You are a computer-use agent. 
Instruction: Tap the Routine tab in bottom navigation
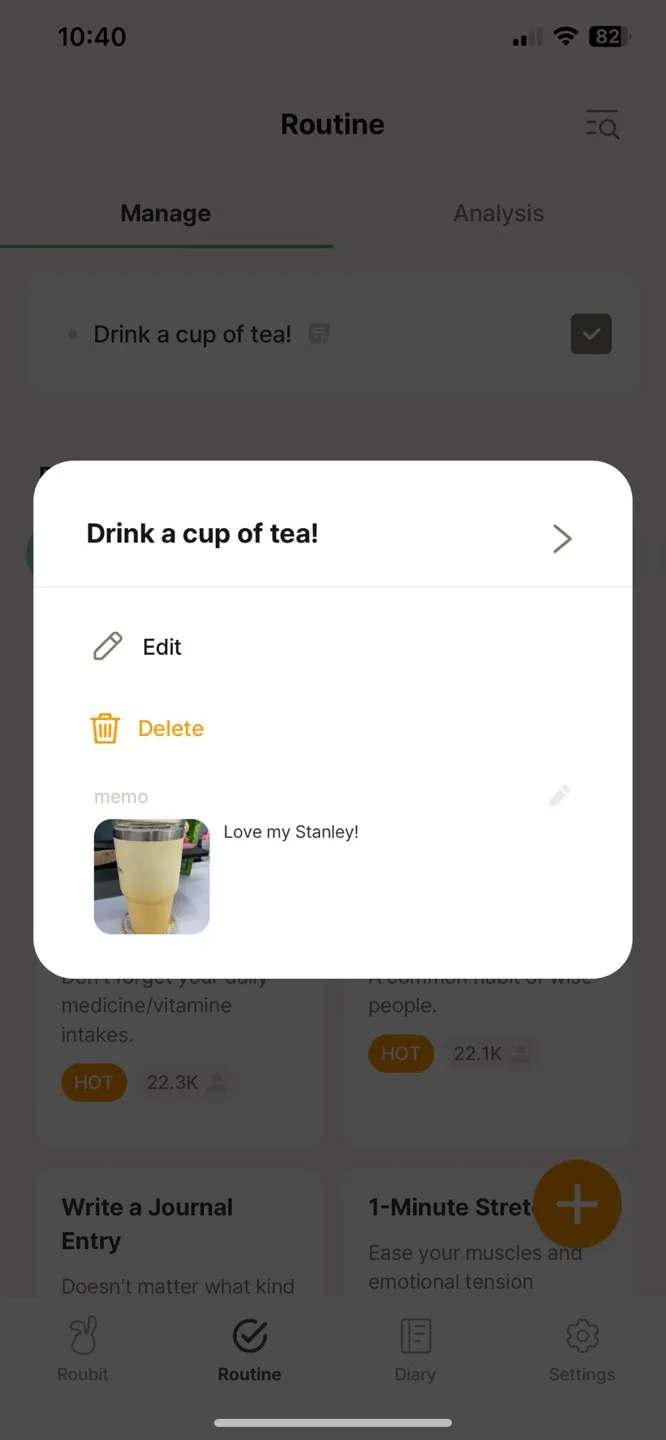click(249, 1348)
